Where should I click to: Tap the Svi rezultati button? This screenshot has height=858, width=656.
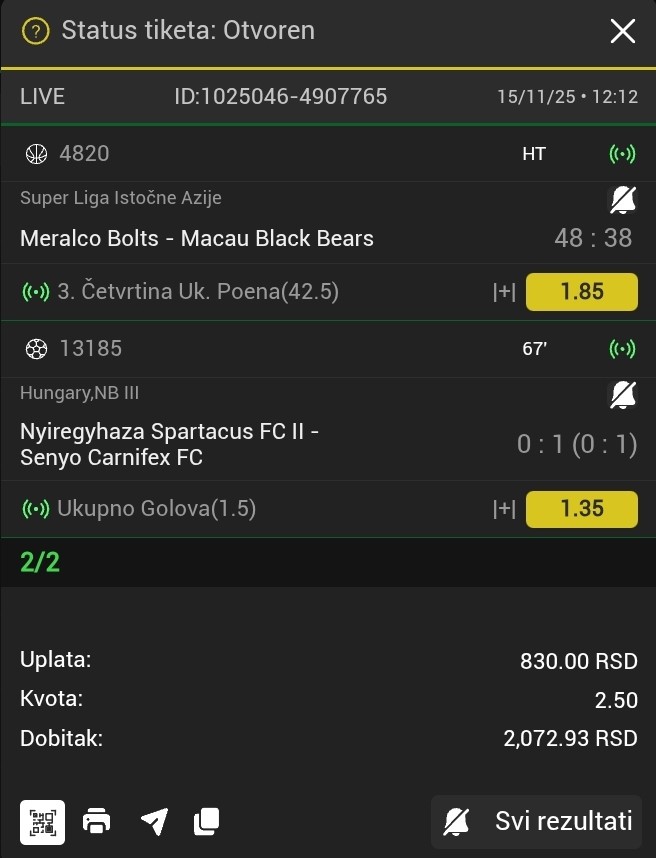537,822
